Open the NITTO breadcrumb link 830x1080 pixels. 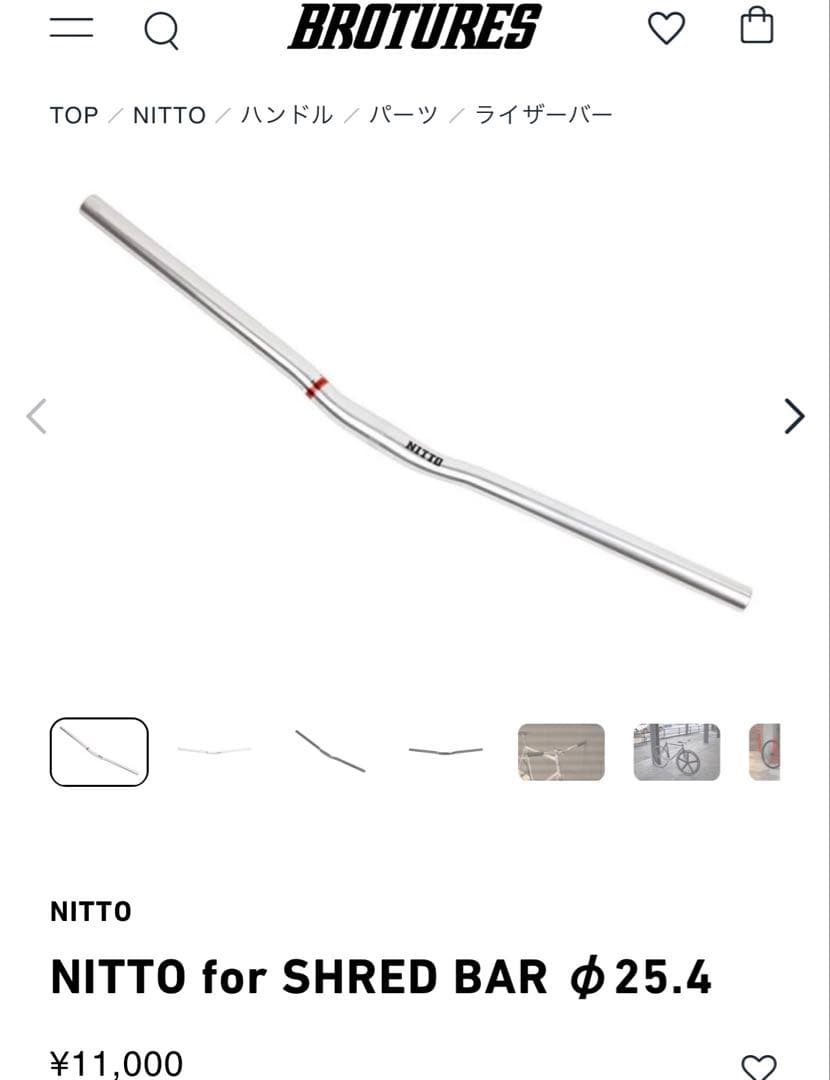(169, 114)
